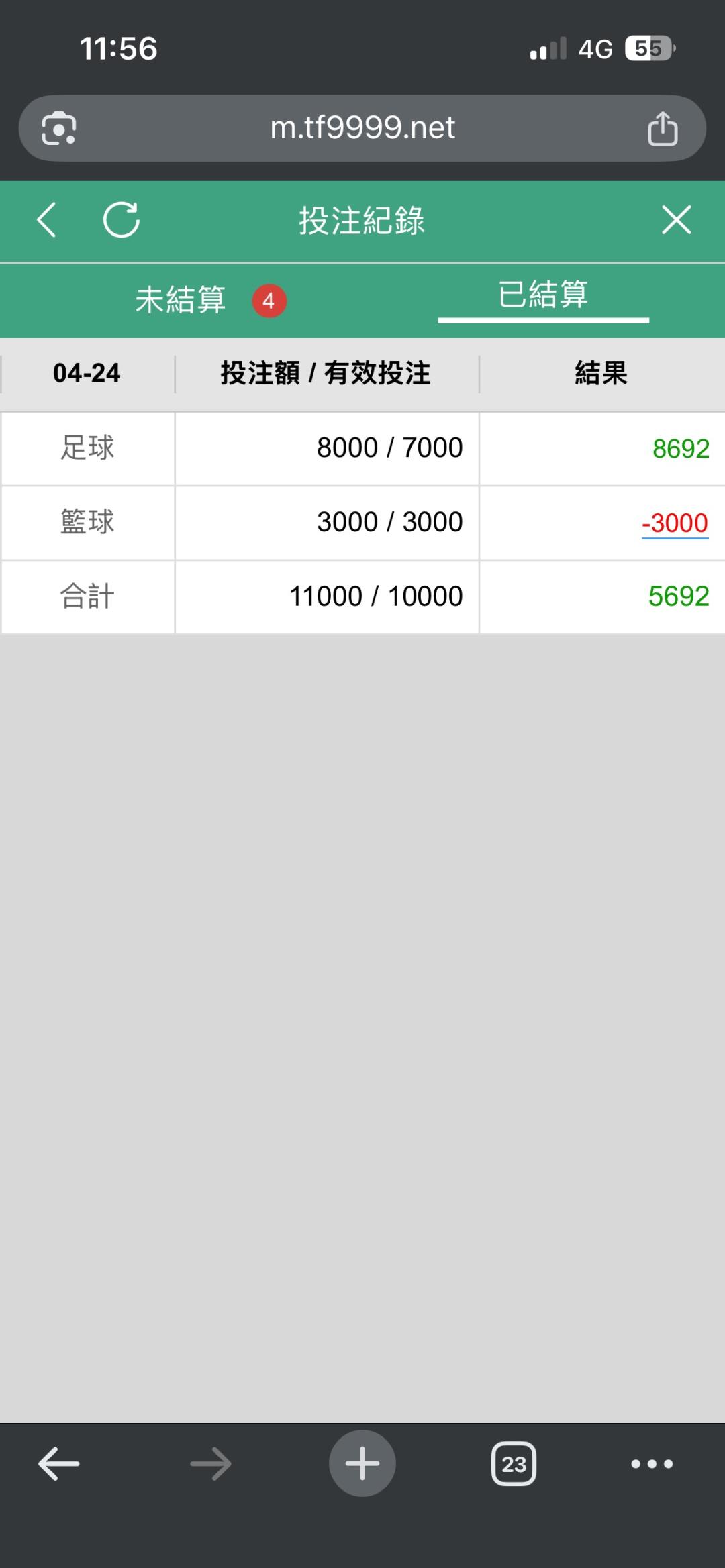Open the -3000 basketball result link
Screen dimensions: 725x1568
(675, 523)
